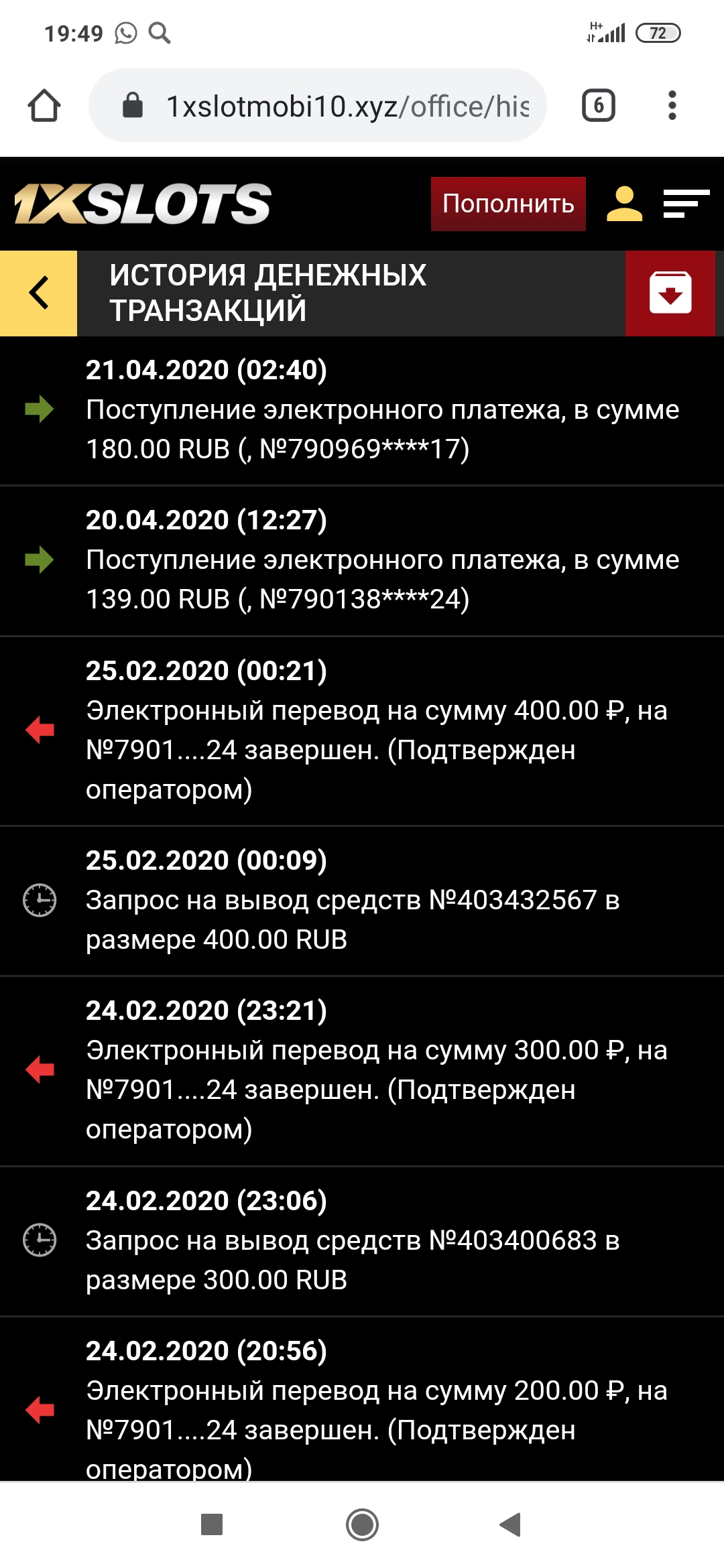Tap the red archive download icon
724x1568 pixels.
(x=670, y=293)
